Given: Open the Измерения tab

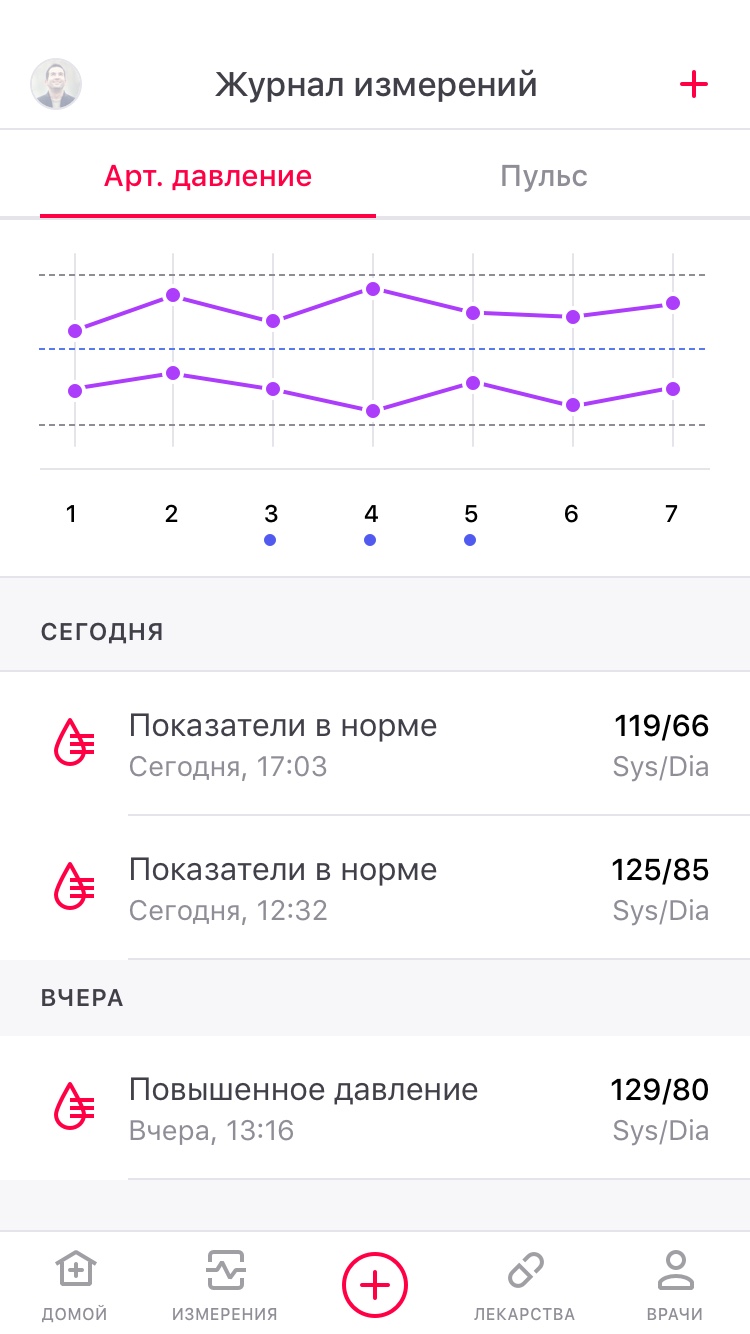Looking at the screenshot, I should (225, 1284).
